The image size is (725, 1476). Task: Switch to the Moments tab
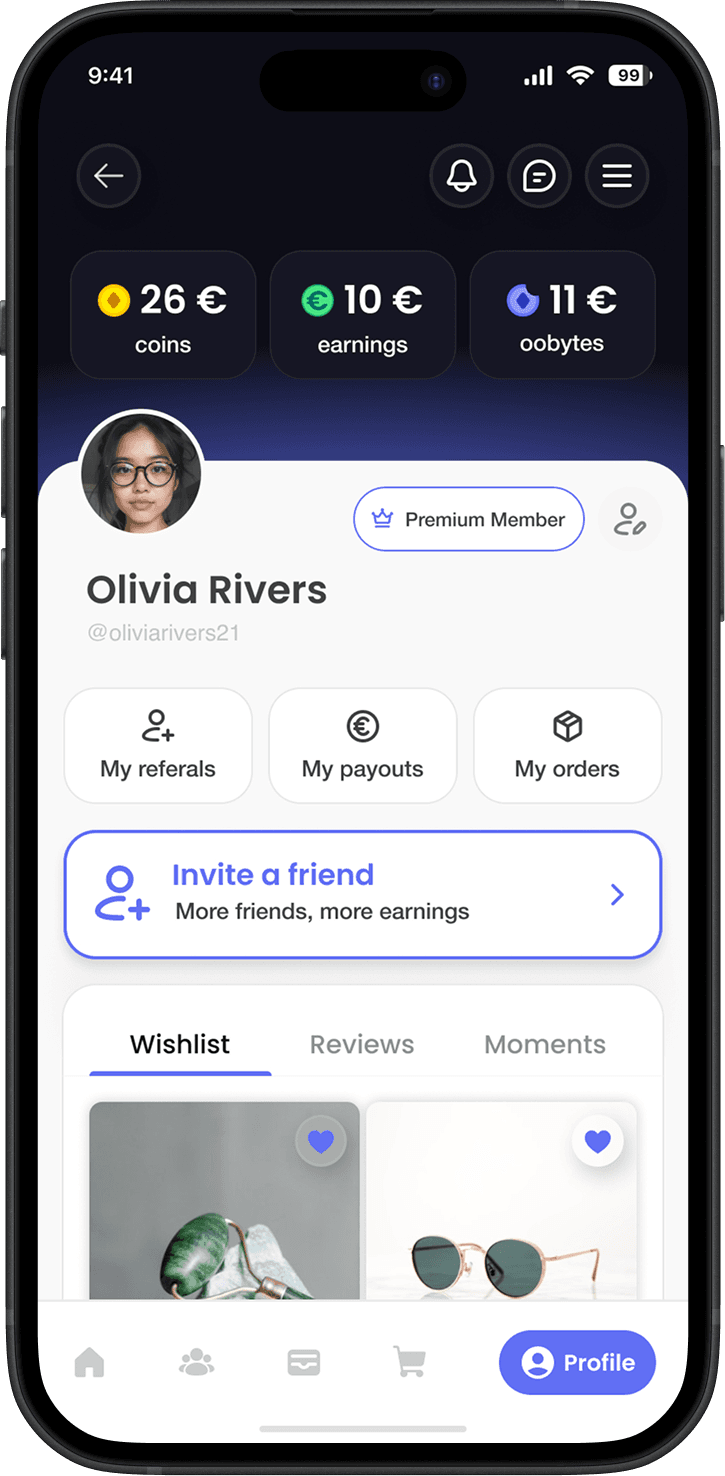(x=545, y=1044)
